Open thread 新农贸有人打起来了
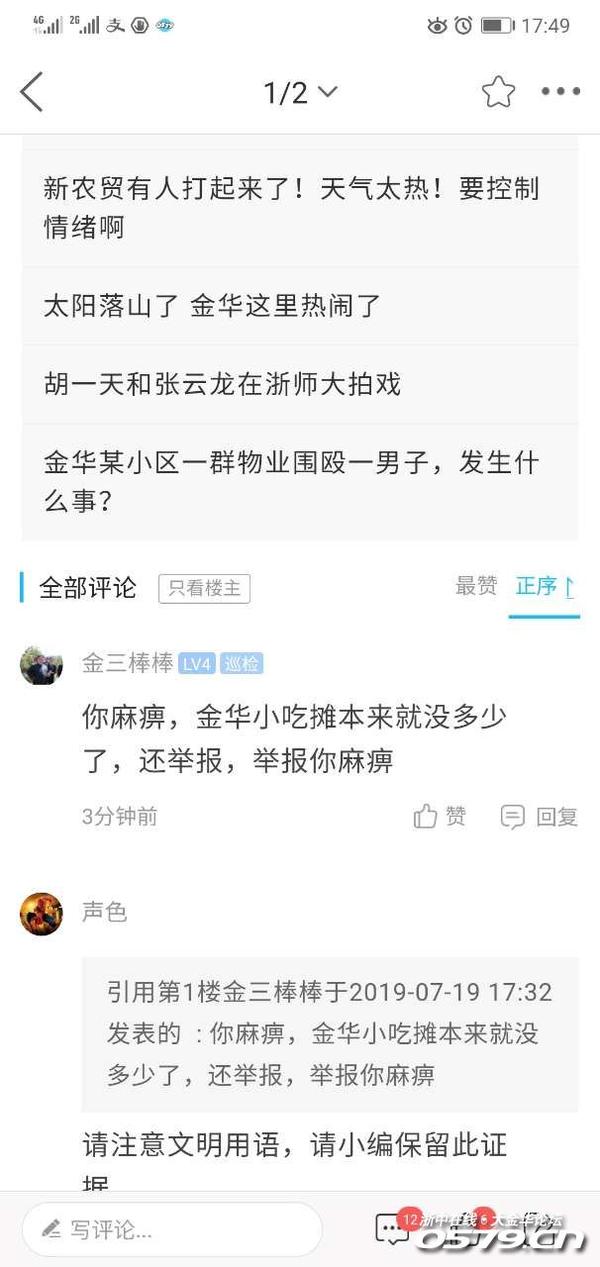This screenshot has height=1267, width=600. click(x=292, y=208)
